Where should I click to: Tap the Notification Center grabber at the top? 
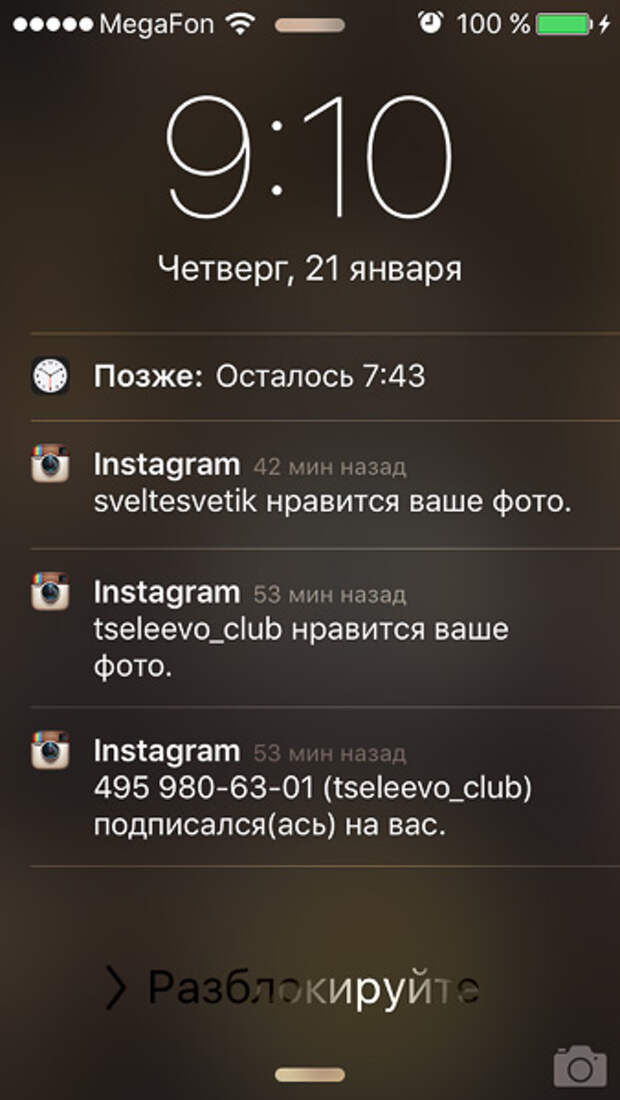pyautogui.click(x=309, y=25)
